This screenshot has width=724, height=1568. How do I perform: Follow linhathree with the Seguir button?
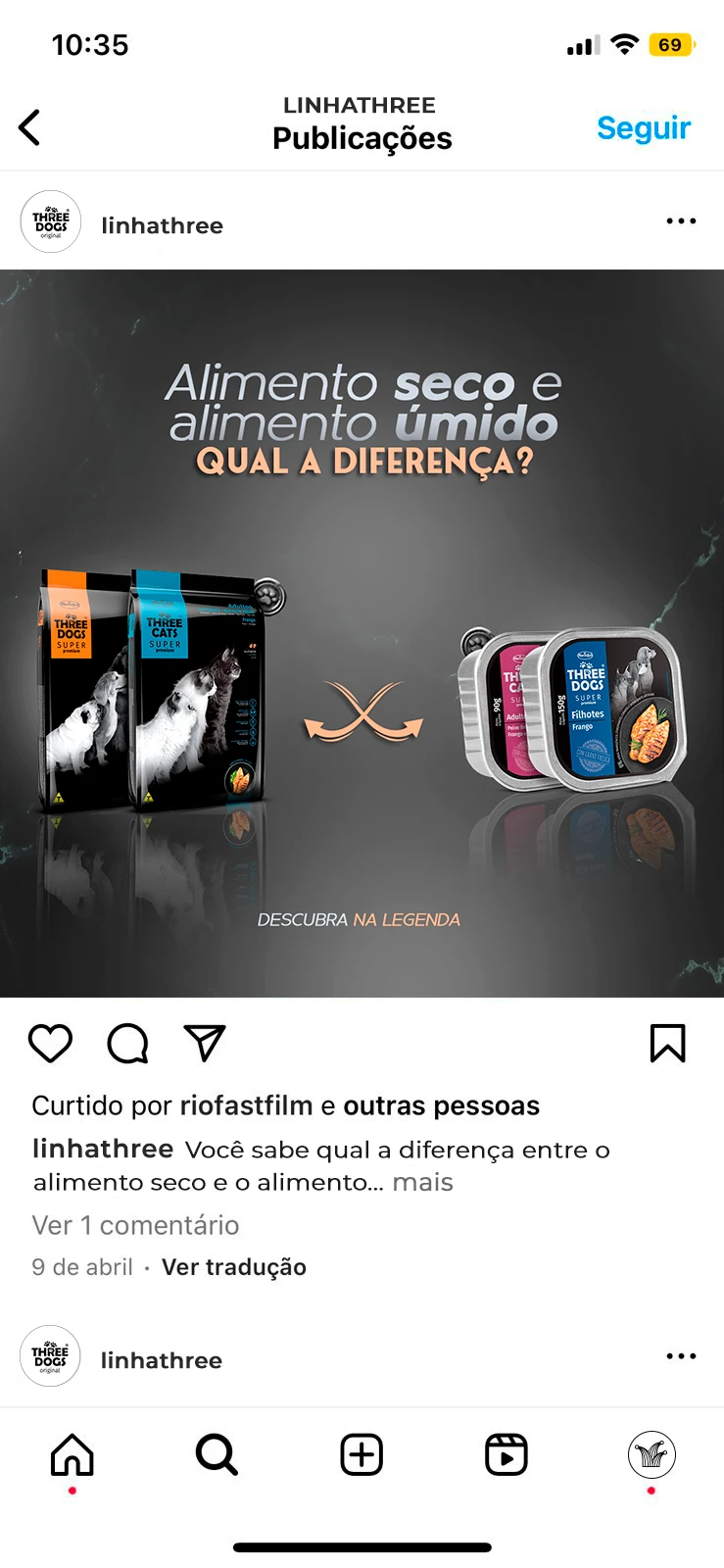[x=644, y=127]
